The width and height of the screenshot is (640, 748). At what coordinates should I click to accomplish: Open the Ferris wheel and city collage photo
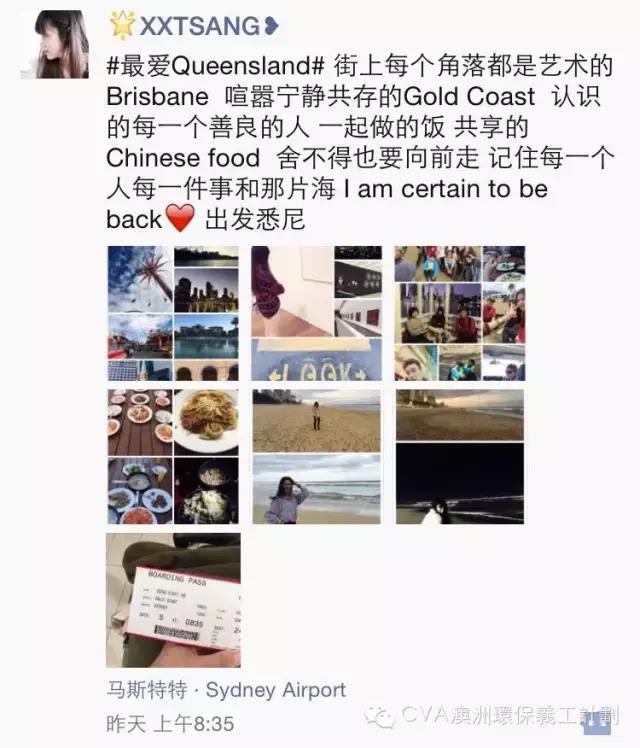173,313
